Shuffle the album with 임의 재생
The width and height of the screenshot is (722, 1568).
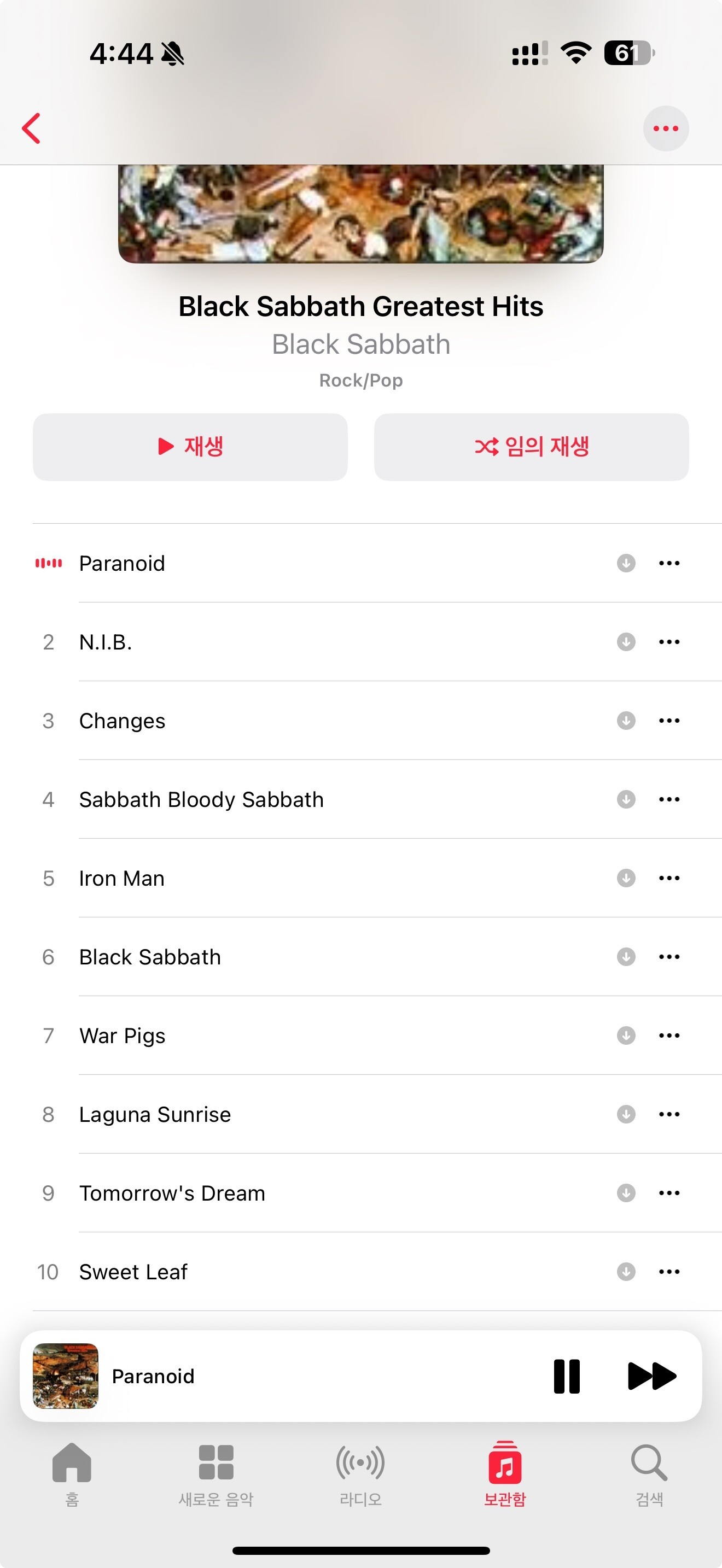point(531,447)
